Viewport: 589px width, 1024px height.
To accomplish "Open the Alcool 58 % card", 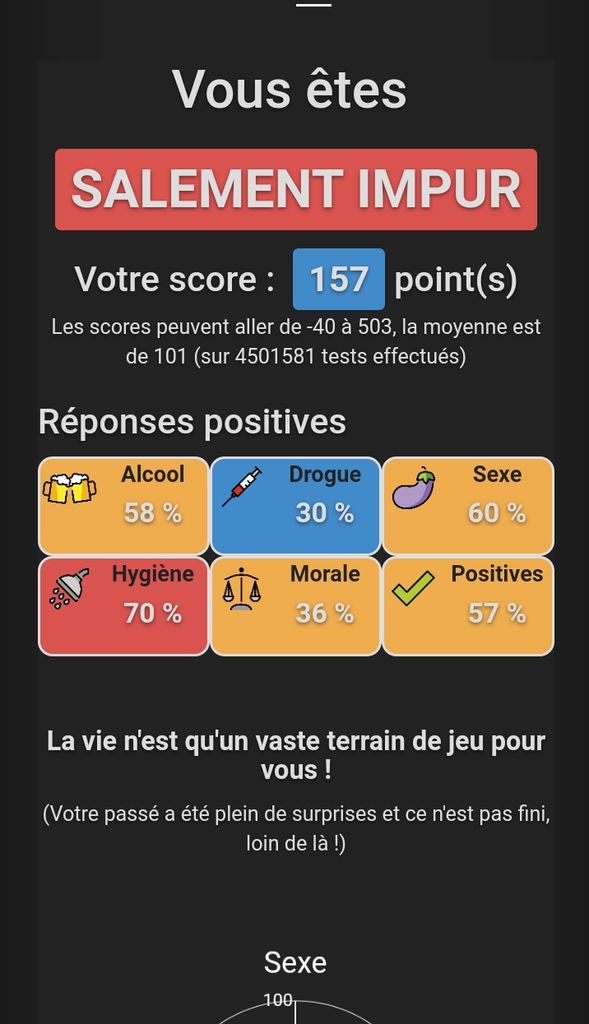I will coord(123,506).
